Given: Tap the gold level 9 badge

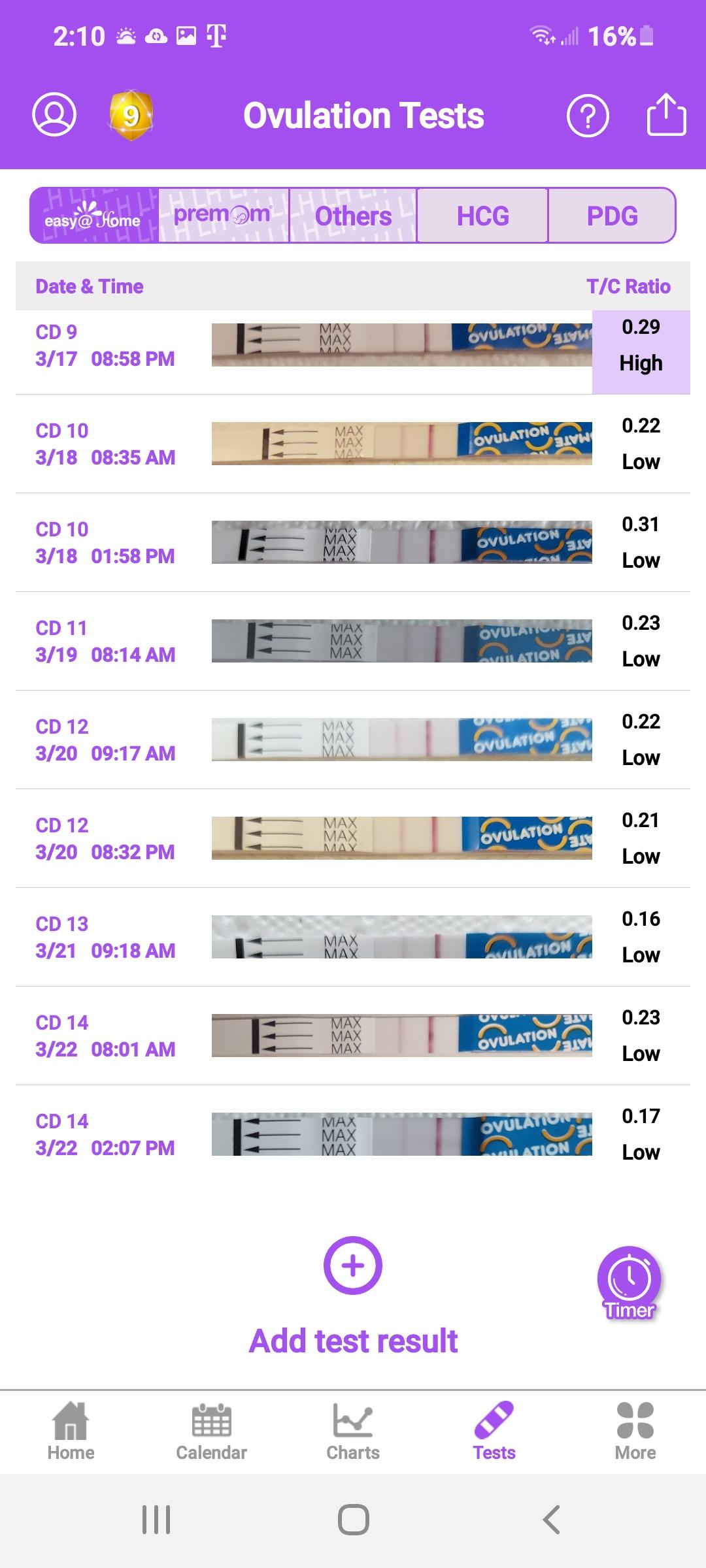Looking at the screenshot, I should click(x=131, y=116).
